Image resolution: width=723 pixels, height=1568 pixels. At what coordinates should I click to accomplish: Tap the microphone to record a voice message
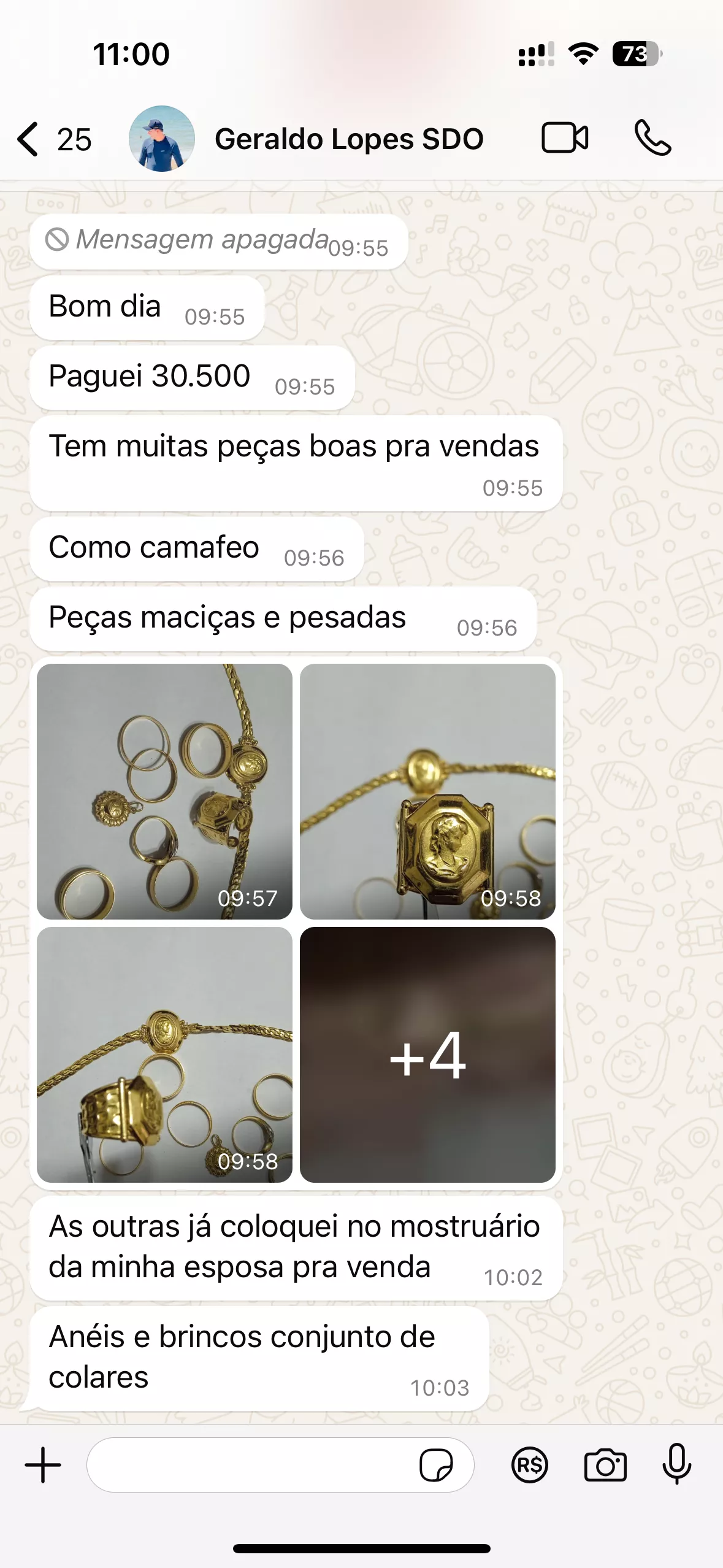pyautogui.click(x=676, y=1465)
